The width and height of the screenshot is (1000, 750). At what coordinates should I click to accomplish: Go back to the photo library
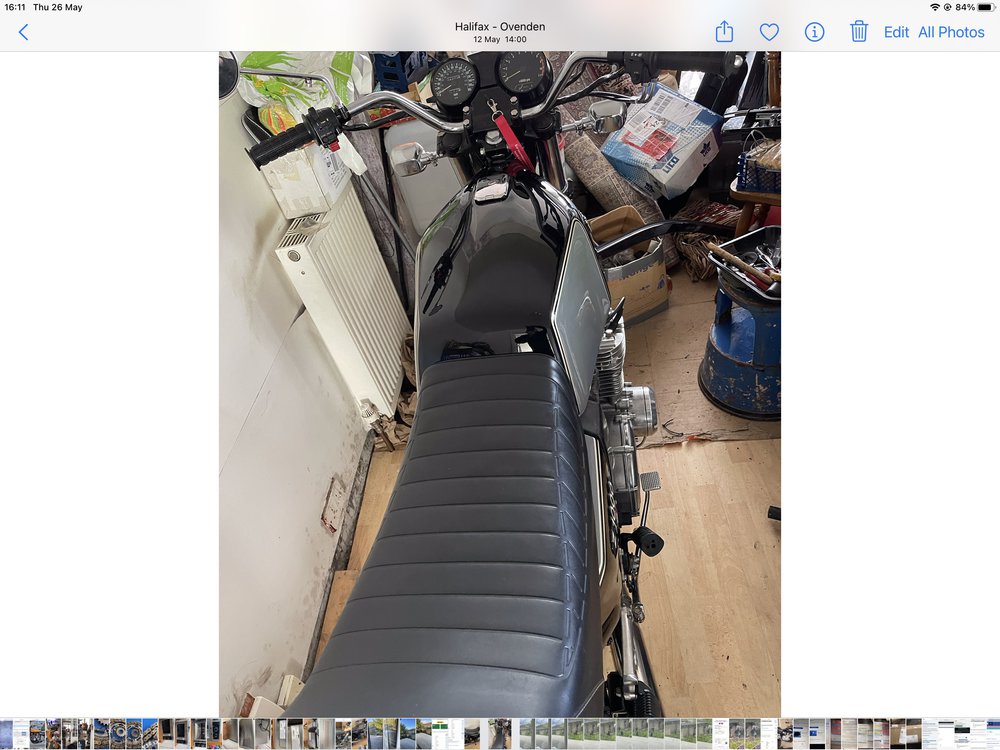point(23,32)
